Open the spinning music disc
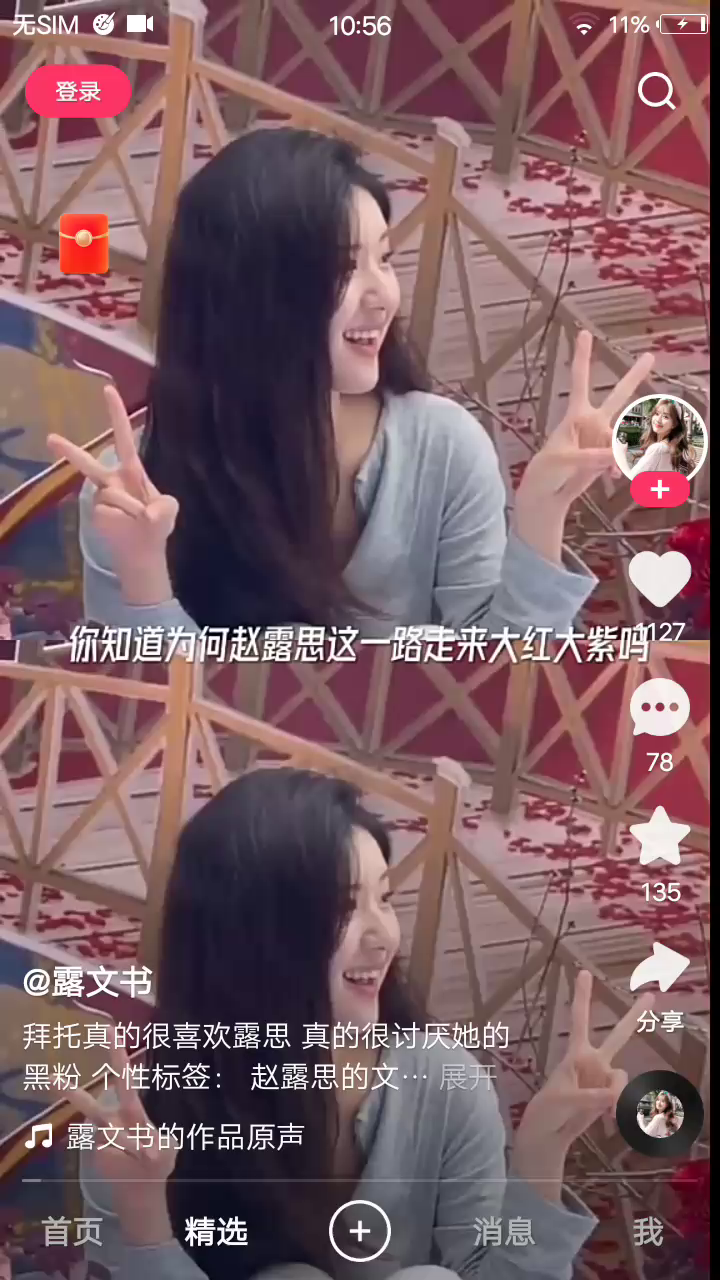This screenshot has height=1280, width=720. tap(659, 1113)
